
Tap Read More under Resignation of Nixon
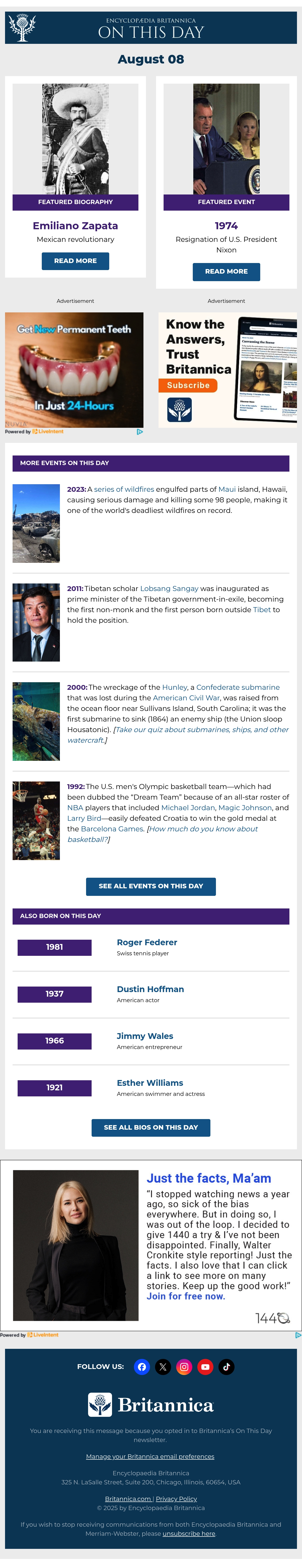click(x=226, y=272)
